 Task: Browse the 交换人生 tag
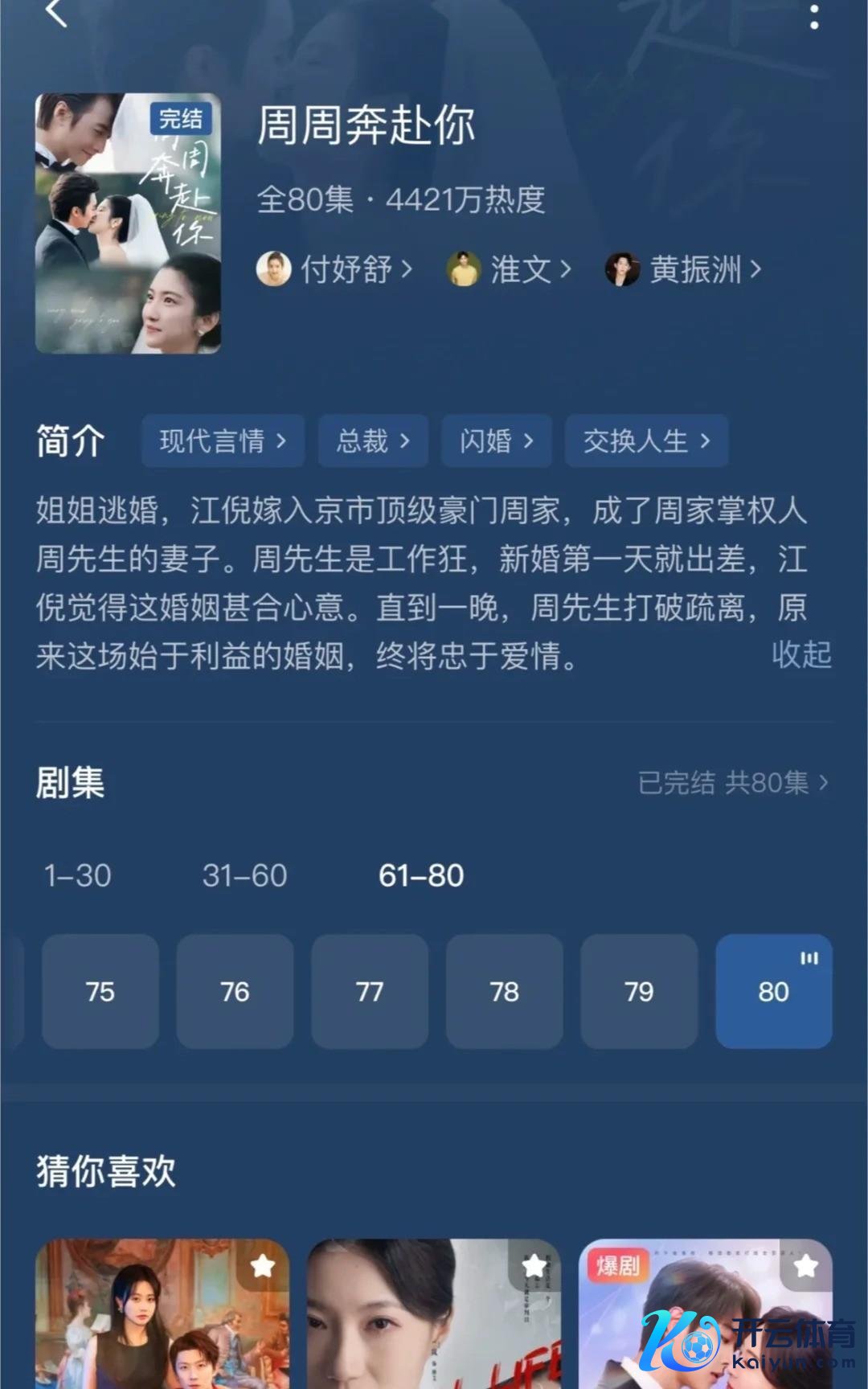pyautogui.click(x=646, y=440)
